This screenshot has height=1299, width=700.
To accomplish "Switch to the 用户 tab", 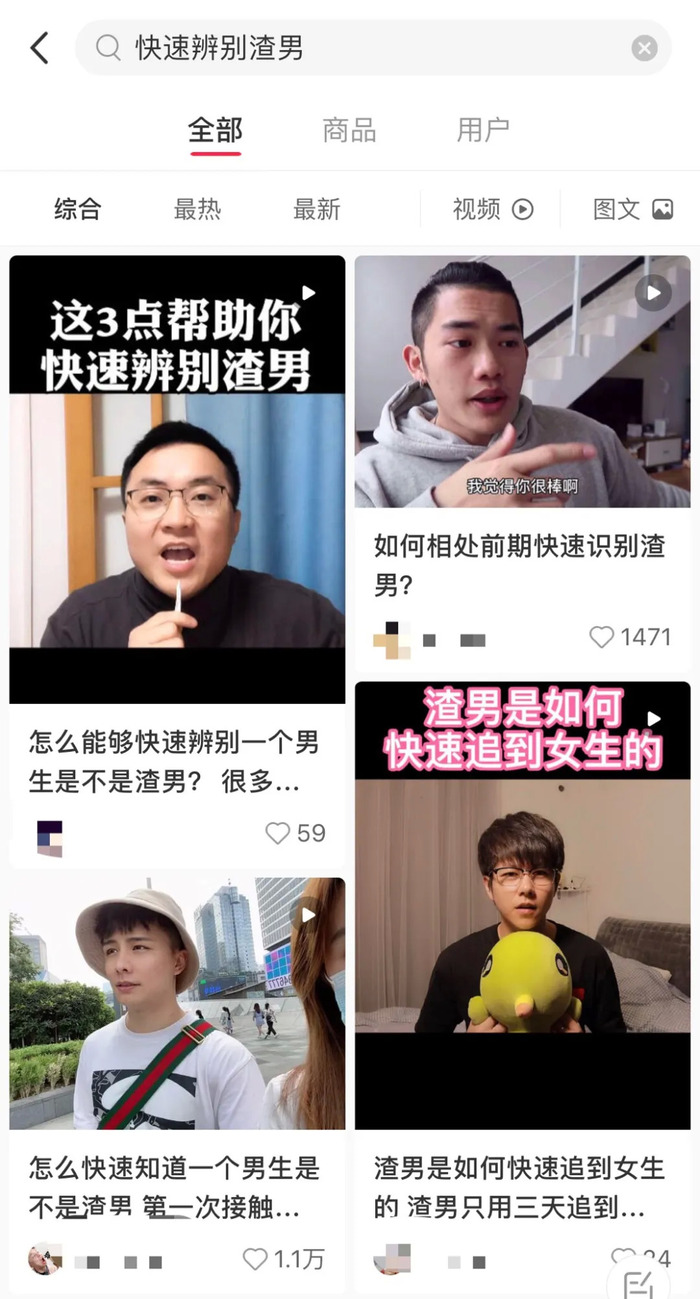I will tap(483, 130).
